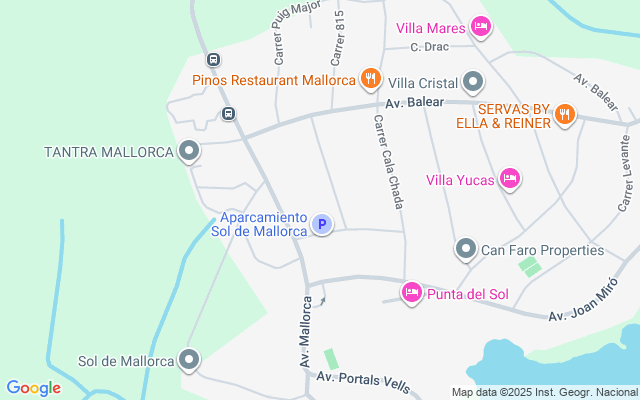
Task: Tap the Sol de Mallorca place marker
Action: pos(189,361)
